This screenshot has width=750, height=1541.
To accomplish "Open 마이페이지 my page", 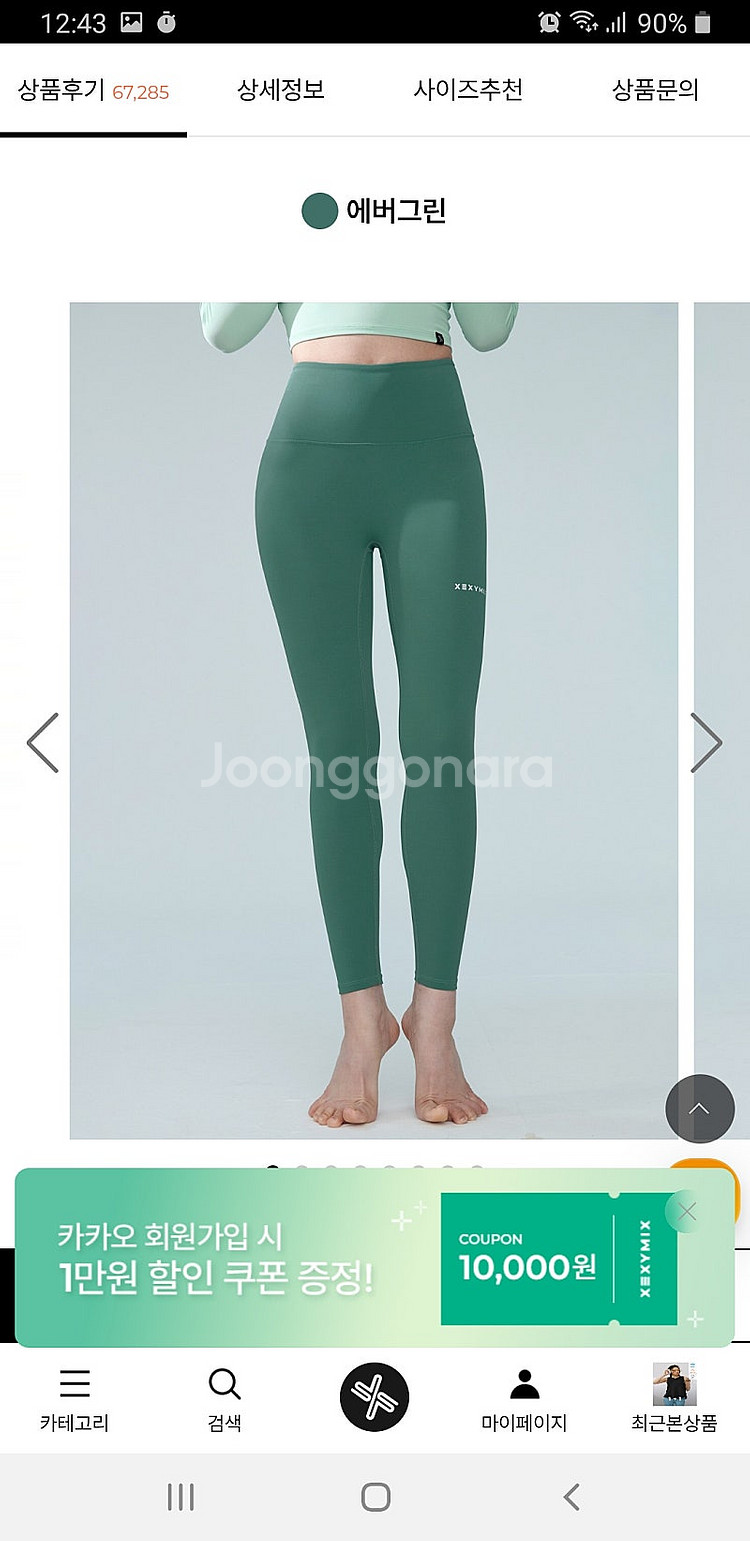I will (x=524, y=1400).
